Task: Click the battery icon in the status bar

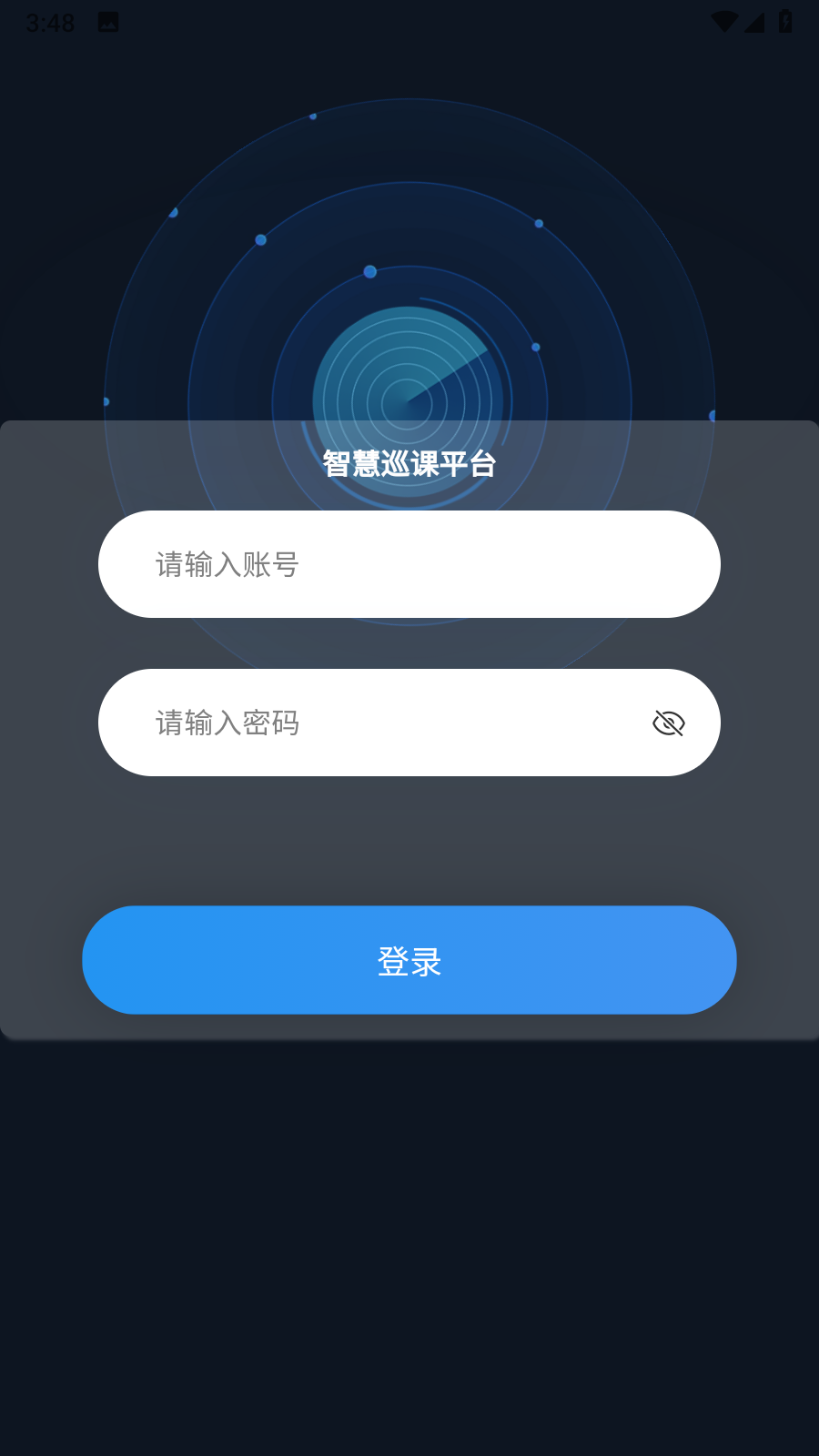Action: pos(786,20)
